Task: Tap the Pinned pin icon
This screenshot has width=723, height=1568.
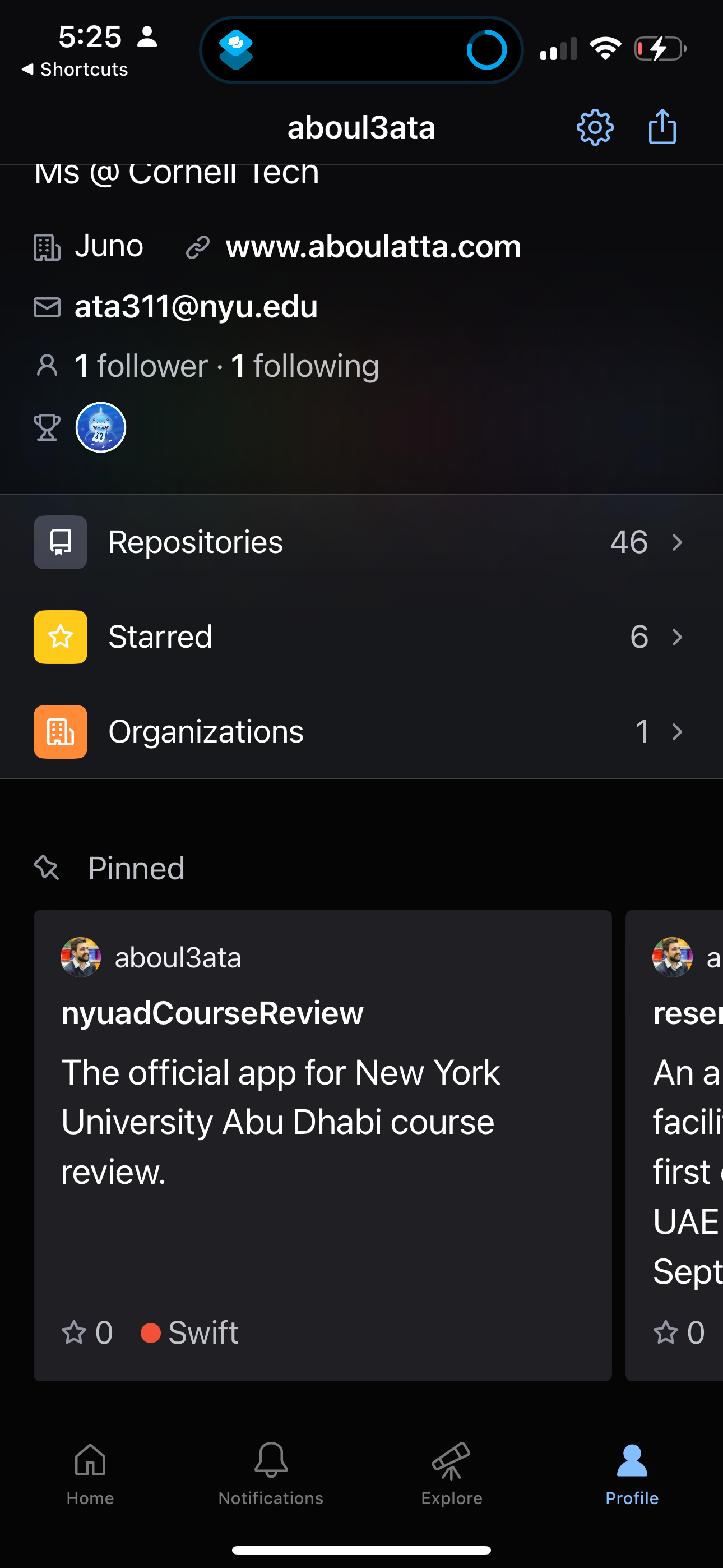Action: click(47, 869)
